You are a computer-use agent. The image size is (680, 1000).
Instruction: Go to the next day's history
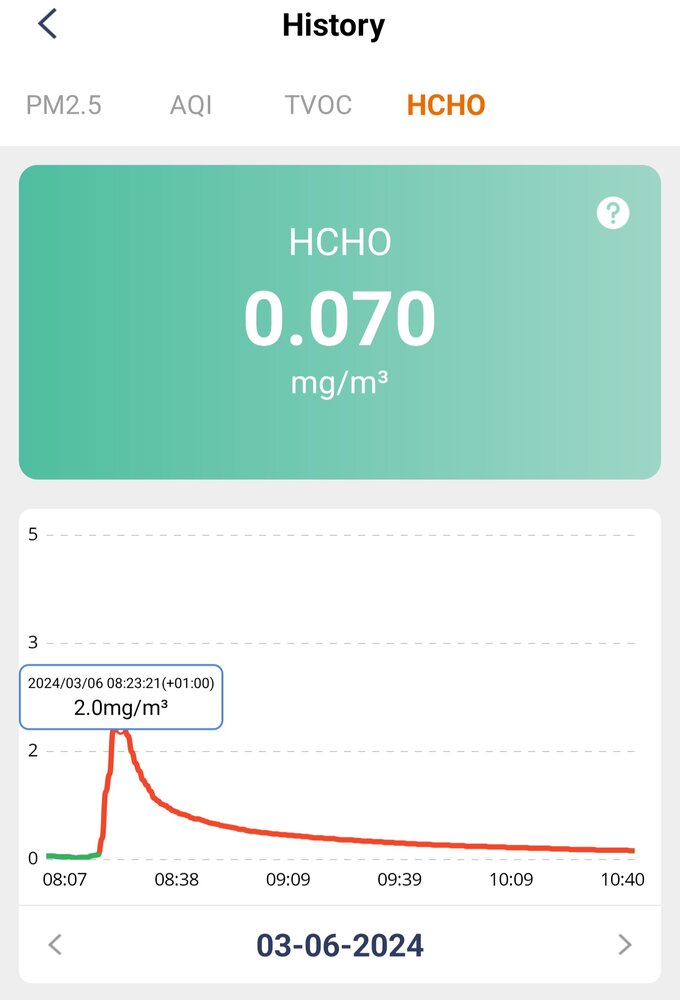pos(625,944)
